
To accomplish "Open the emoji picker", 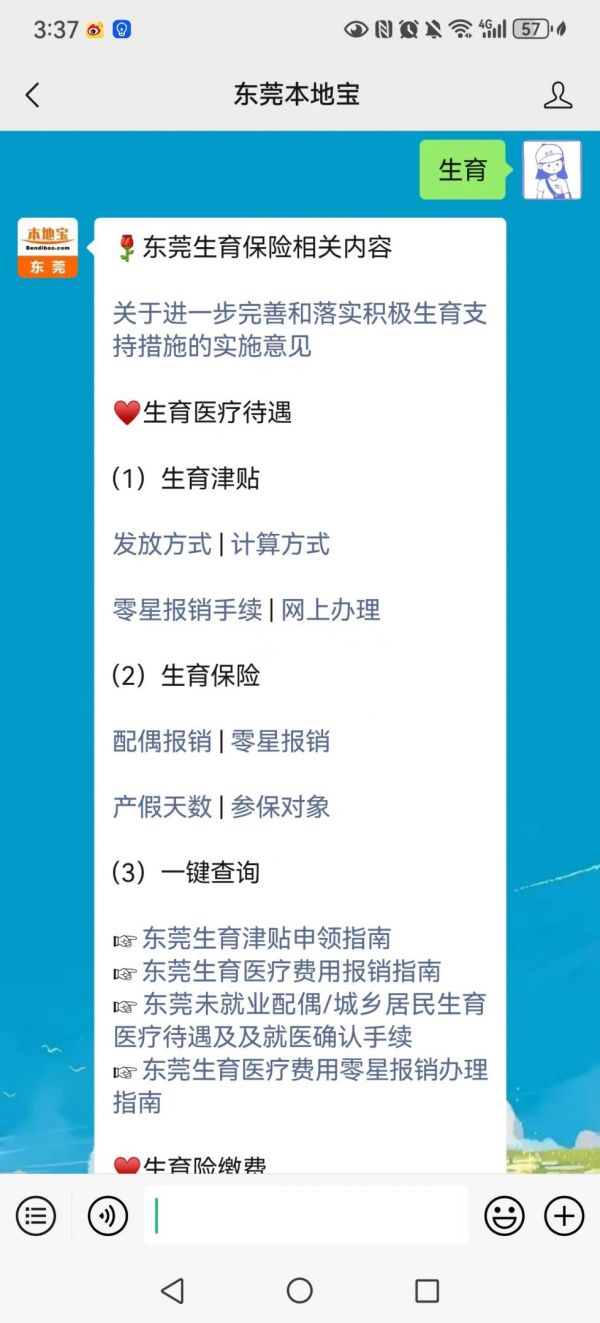I will click(x=504, y=1216).
